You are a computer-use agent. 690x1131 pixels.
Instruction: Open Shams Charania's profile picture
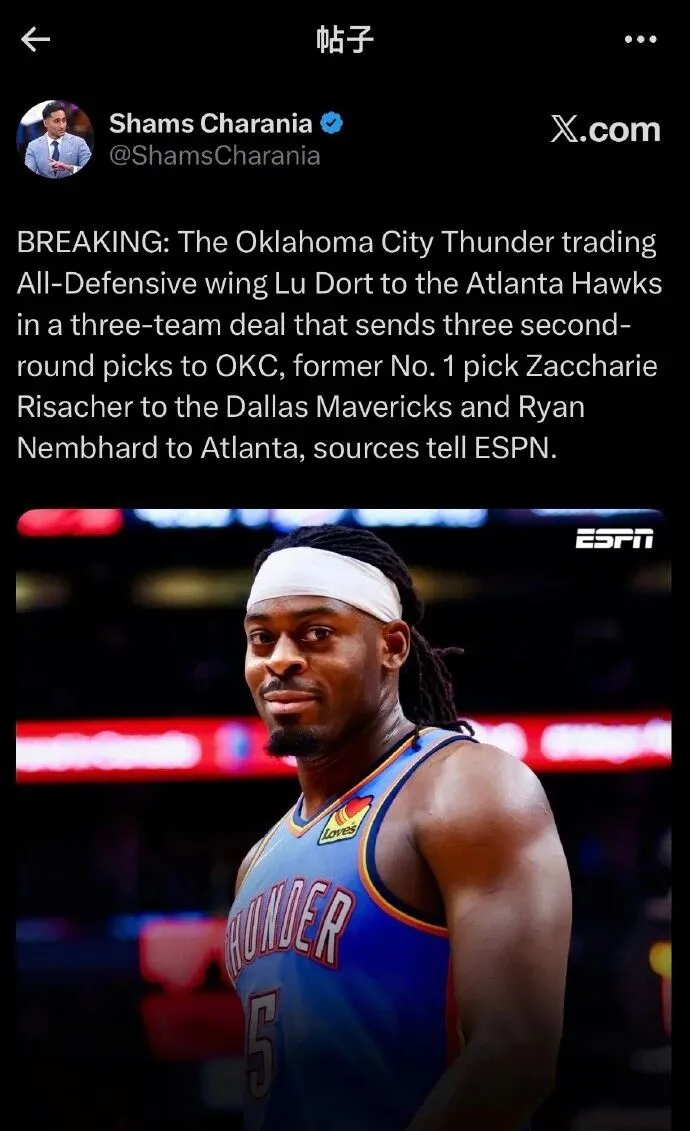point(56,138)
